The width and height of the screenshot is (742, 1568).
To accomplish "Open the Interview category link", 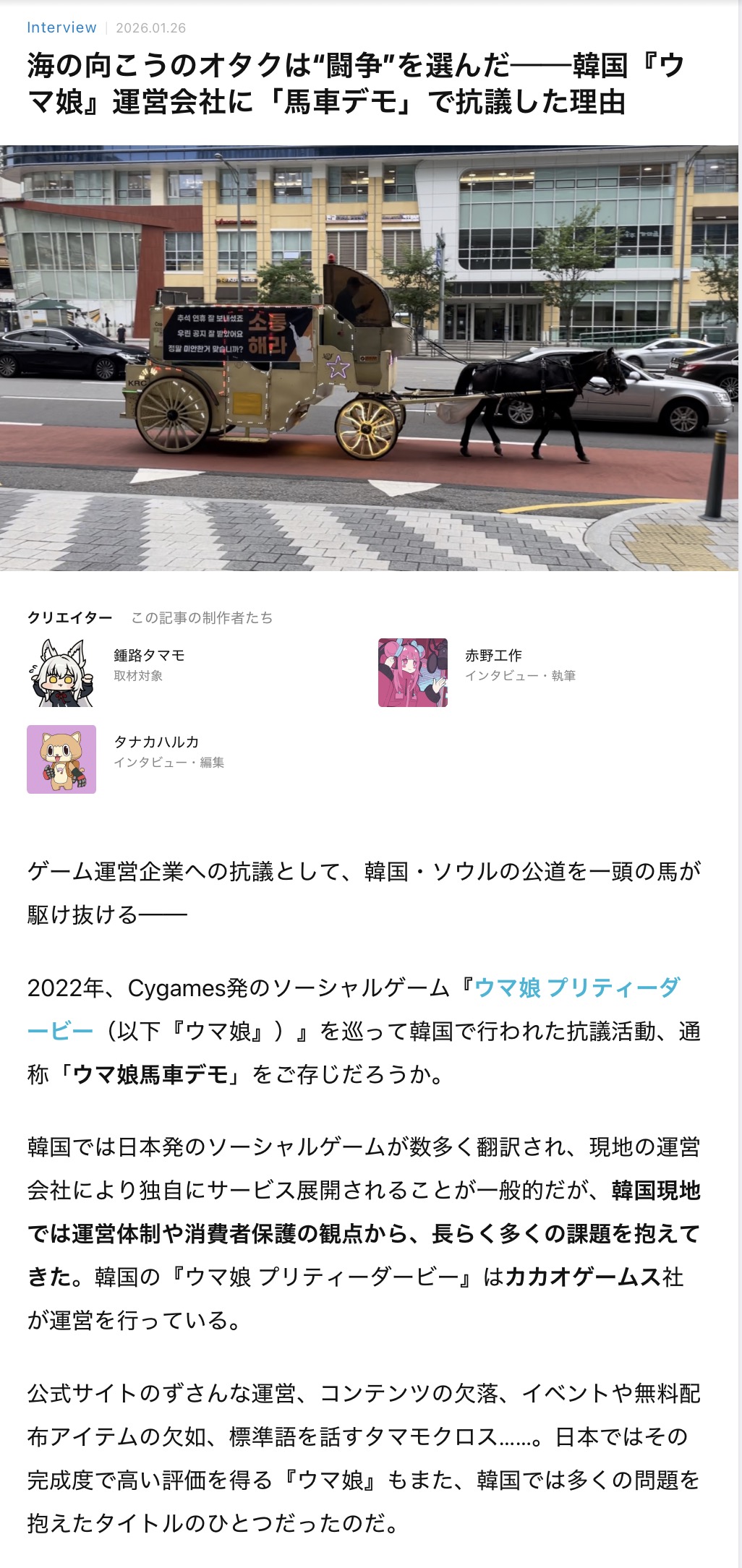I will [x=61, y=27].
